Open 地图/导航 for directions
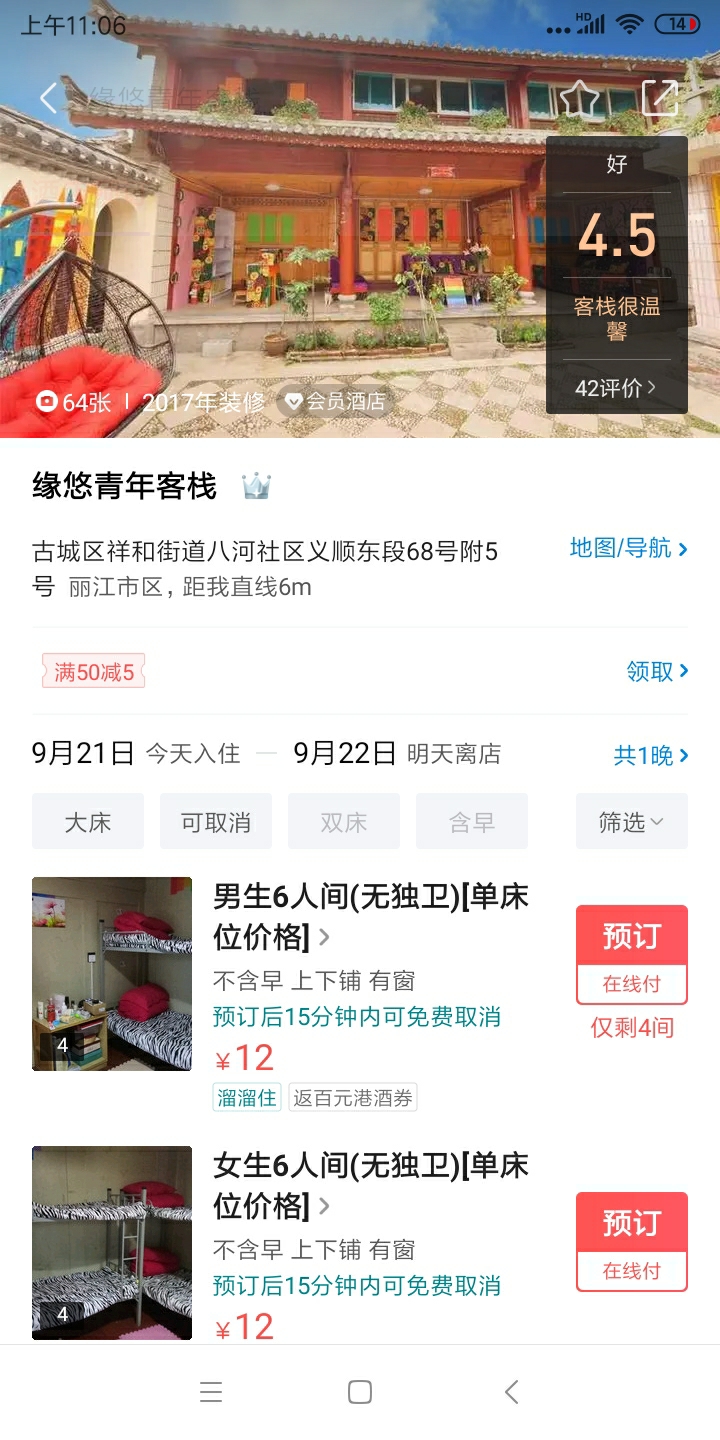Image resolution: width=720 pixels, height=1440 pixels. coord(628,548)
